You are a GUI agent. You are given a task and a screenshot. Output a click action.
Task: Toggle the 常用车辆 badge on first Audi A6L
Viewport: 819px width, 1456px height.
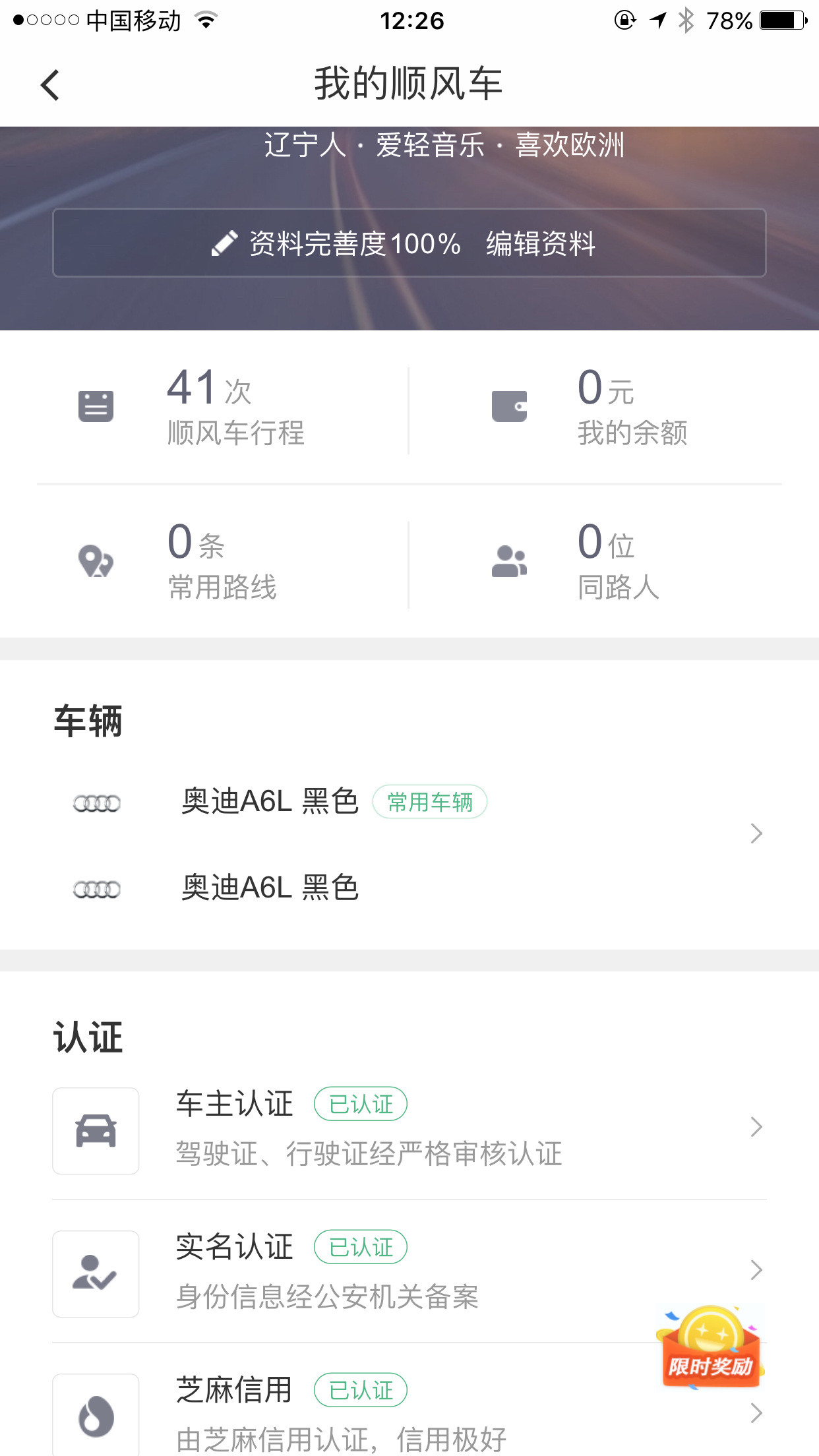(430, 801)
